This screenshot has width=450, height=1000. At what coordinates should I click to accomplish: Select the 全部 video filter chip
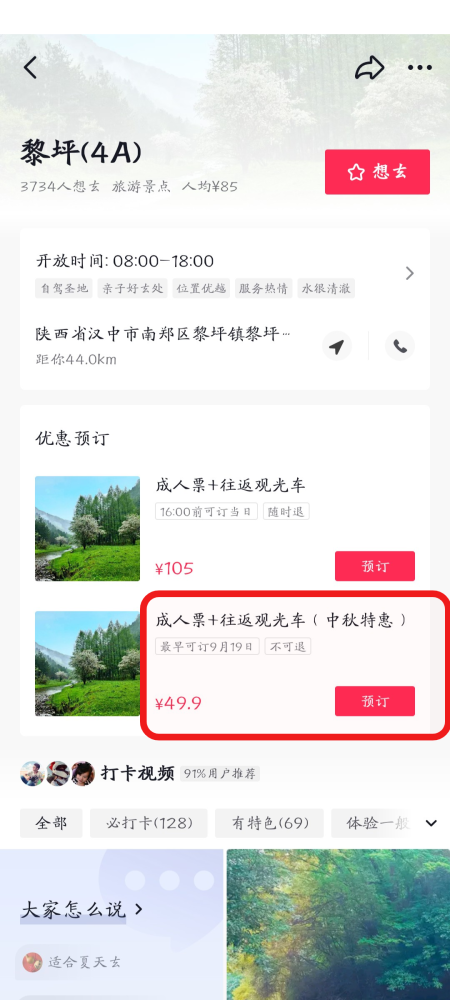[x=51, y=823]
